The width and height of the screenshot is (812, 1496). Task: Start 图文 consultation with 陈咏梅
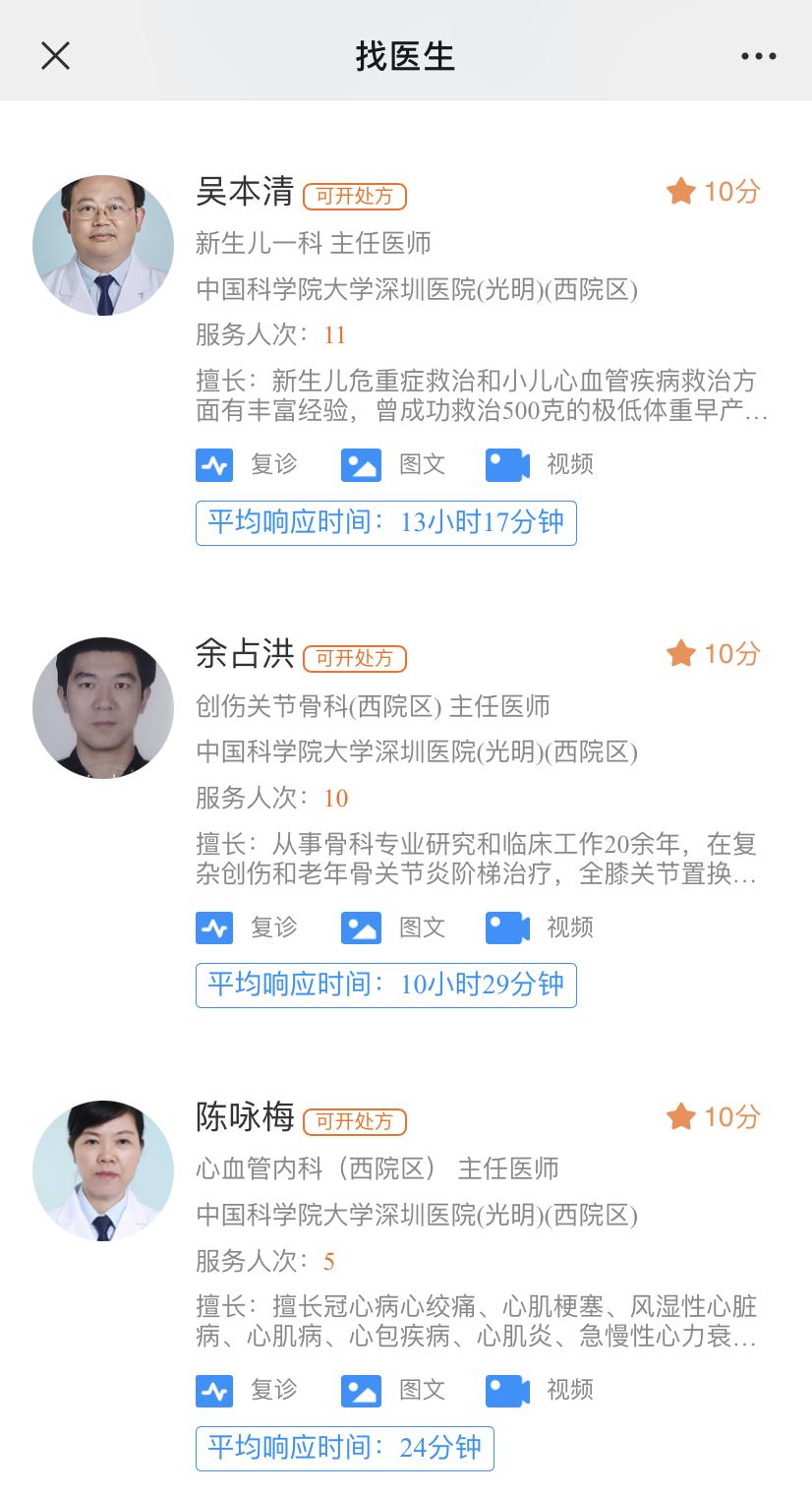tap(392, 1390)
